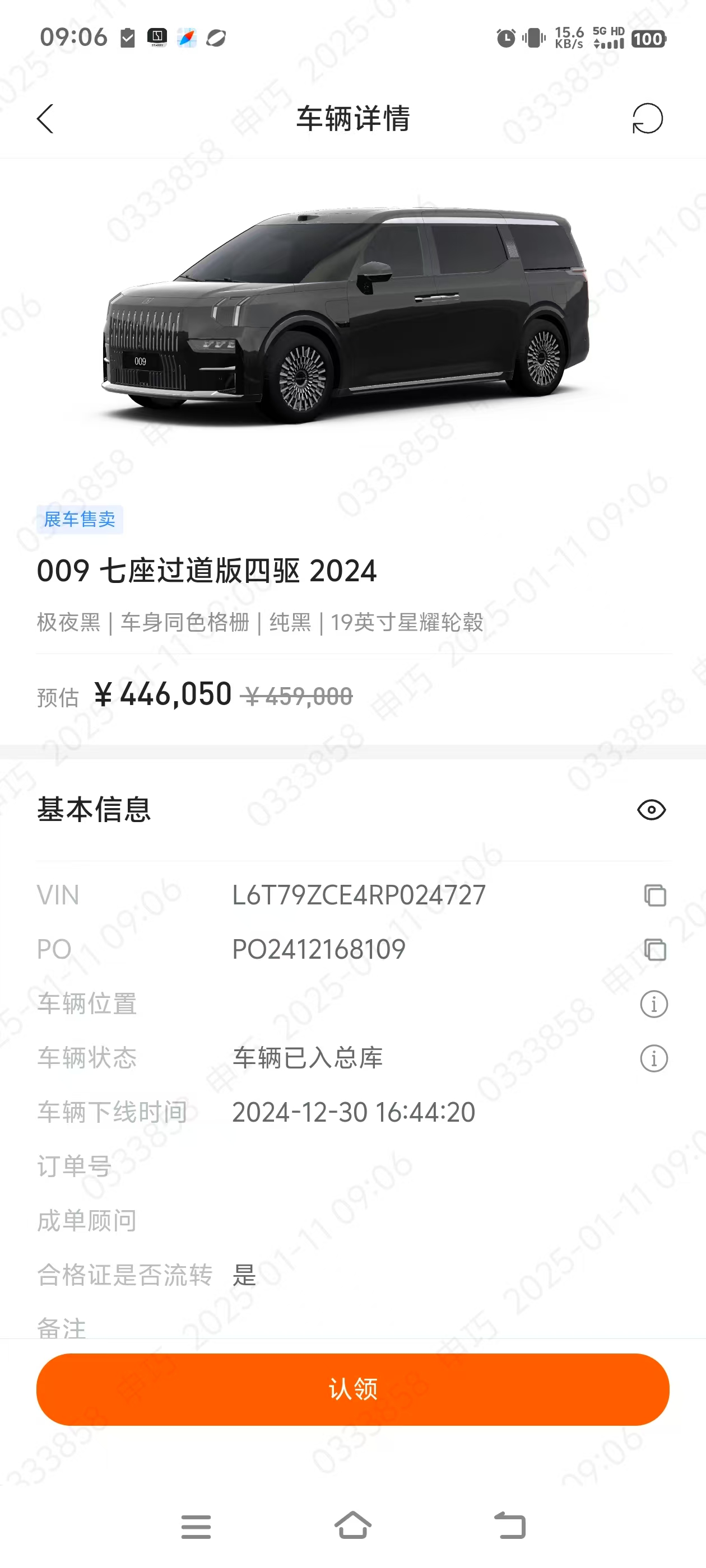Go back from the vehicle details page
Image resolution: width=706 pixels, height=1568 pixels.
[x=46, y=118]
